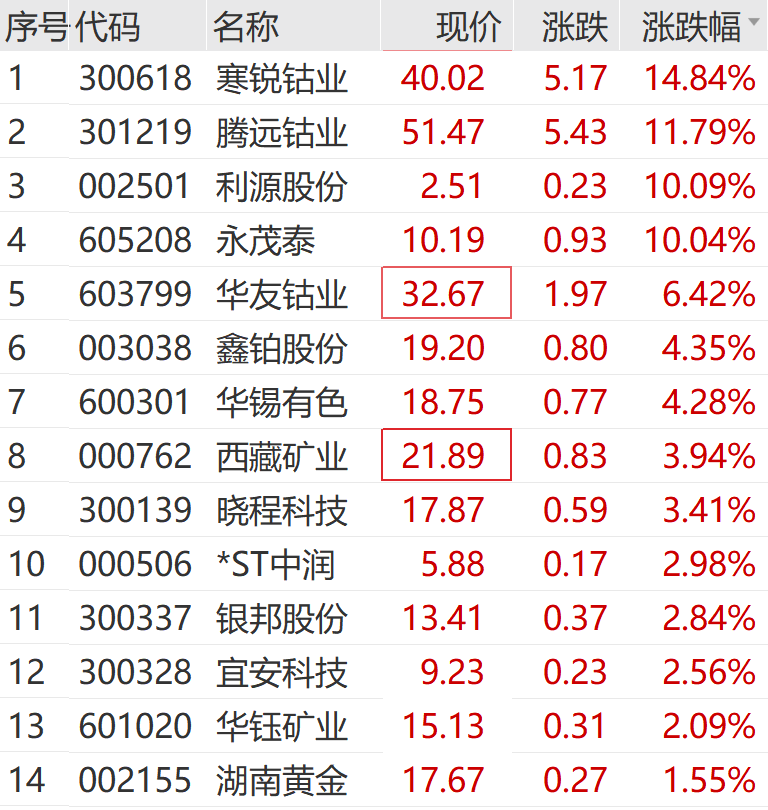Viewport: 768px width, 810px height.
Task: Select the 湖南黄金 row
Action: coord(281,781)
